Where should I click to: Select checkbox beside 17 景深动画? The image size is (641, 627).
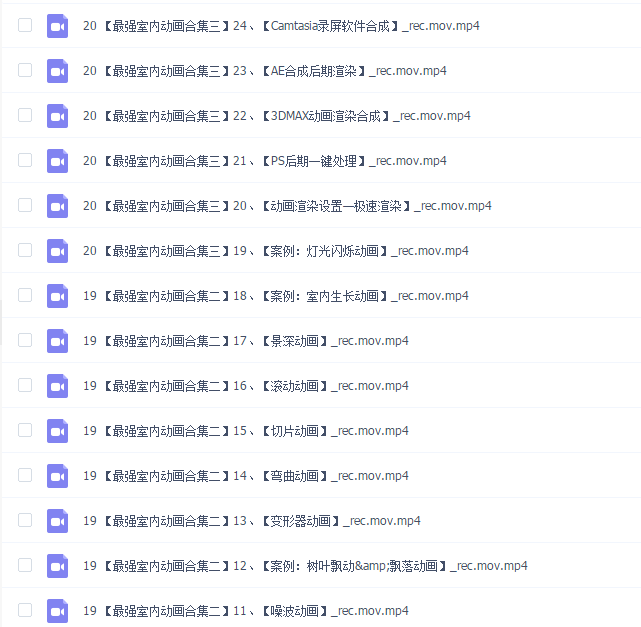pos(25,340)
